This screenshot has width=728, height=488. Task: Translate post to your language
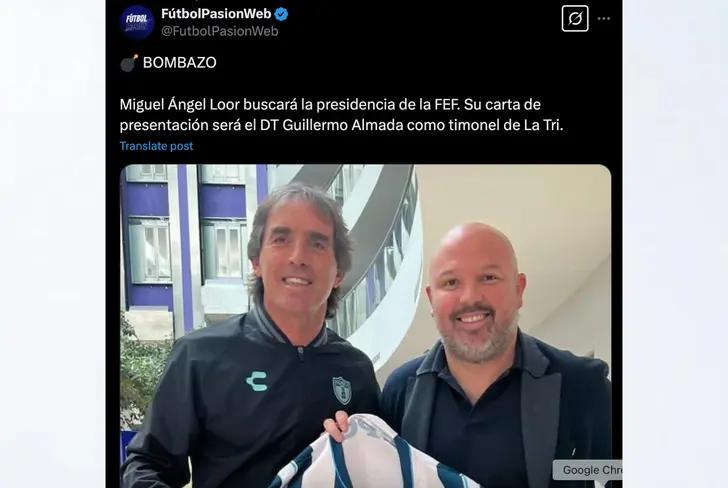click(x=156, y=146)
